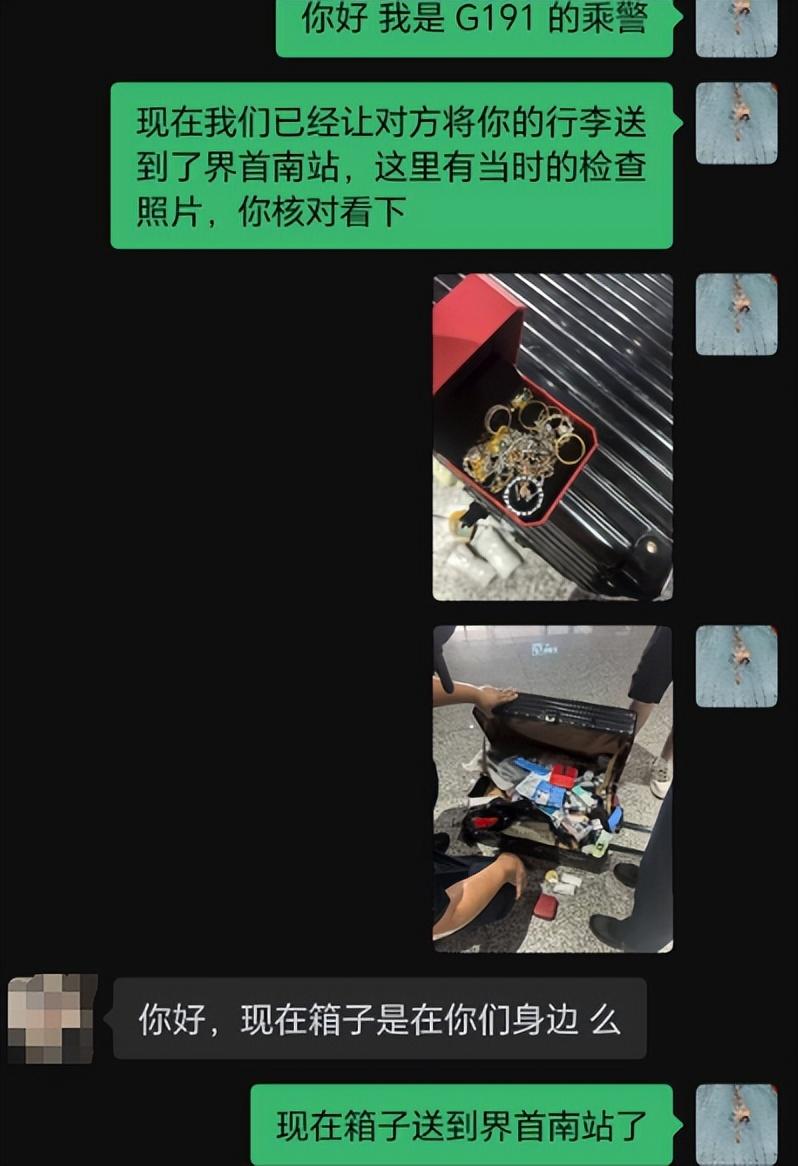Open sender avatar next to 现在箱子送到界首南站了

click(x=736, y=1124)
